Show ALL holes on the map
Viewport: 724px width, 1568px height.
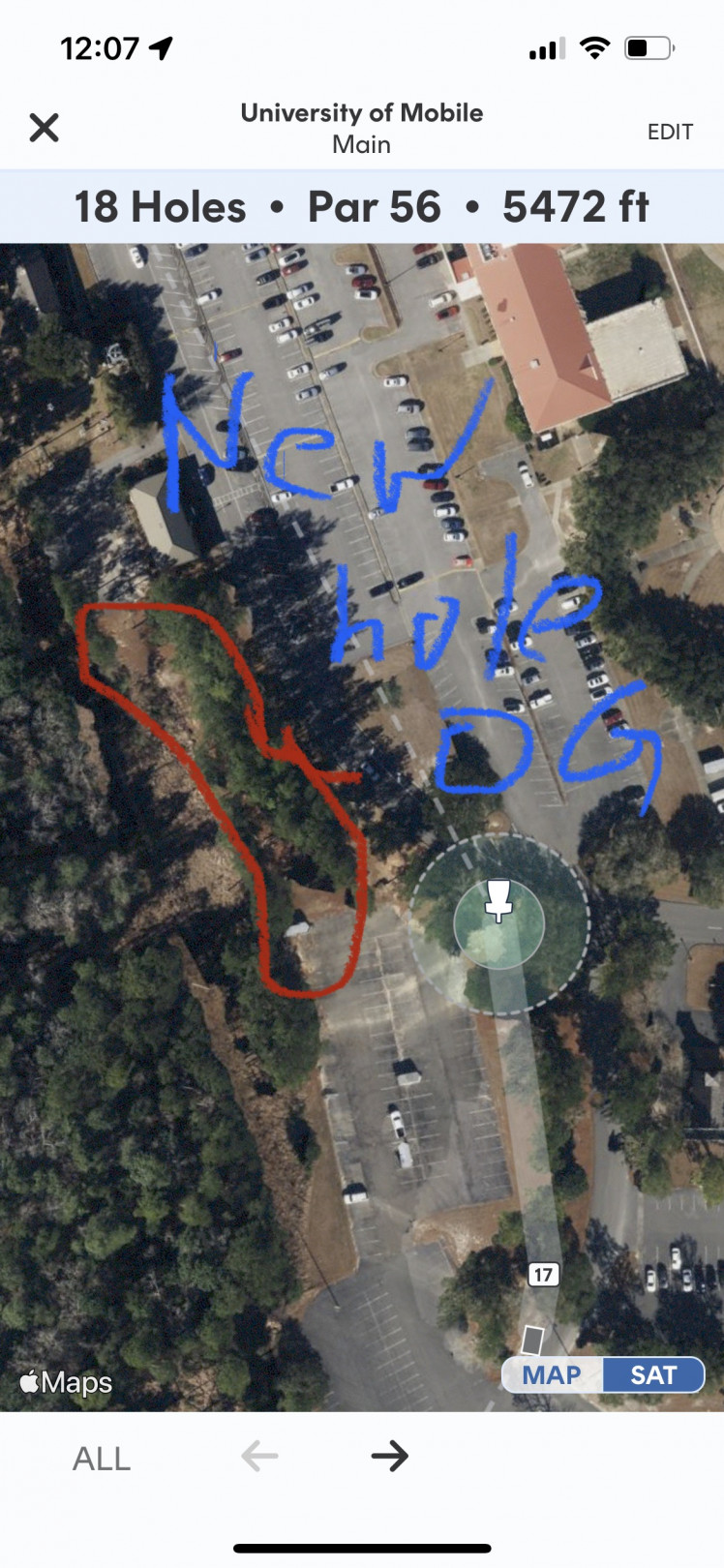pos(102,1458)
